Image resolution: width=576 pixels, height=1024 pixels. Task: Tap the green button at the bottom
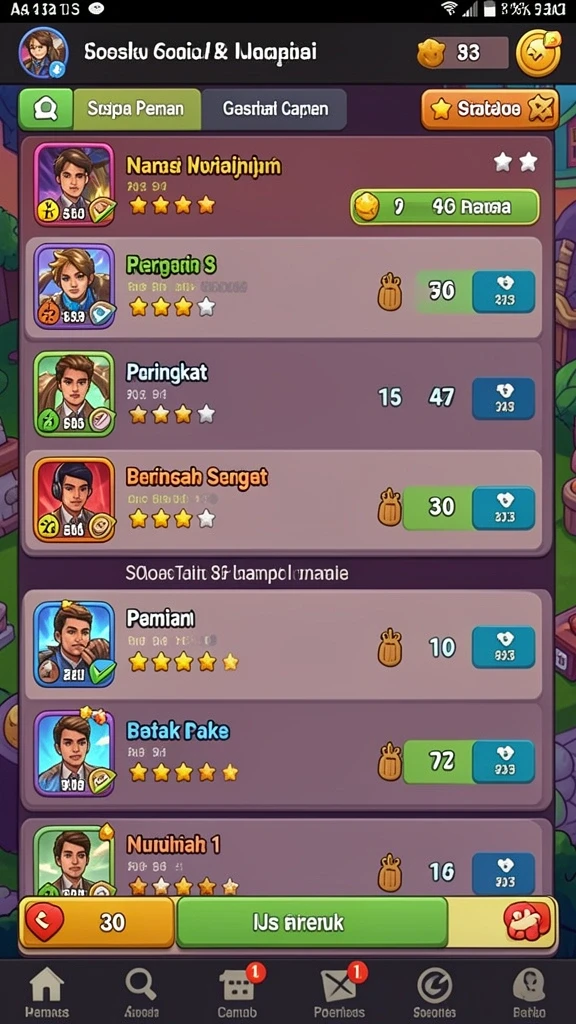(x=312, y=922)
